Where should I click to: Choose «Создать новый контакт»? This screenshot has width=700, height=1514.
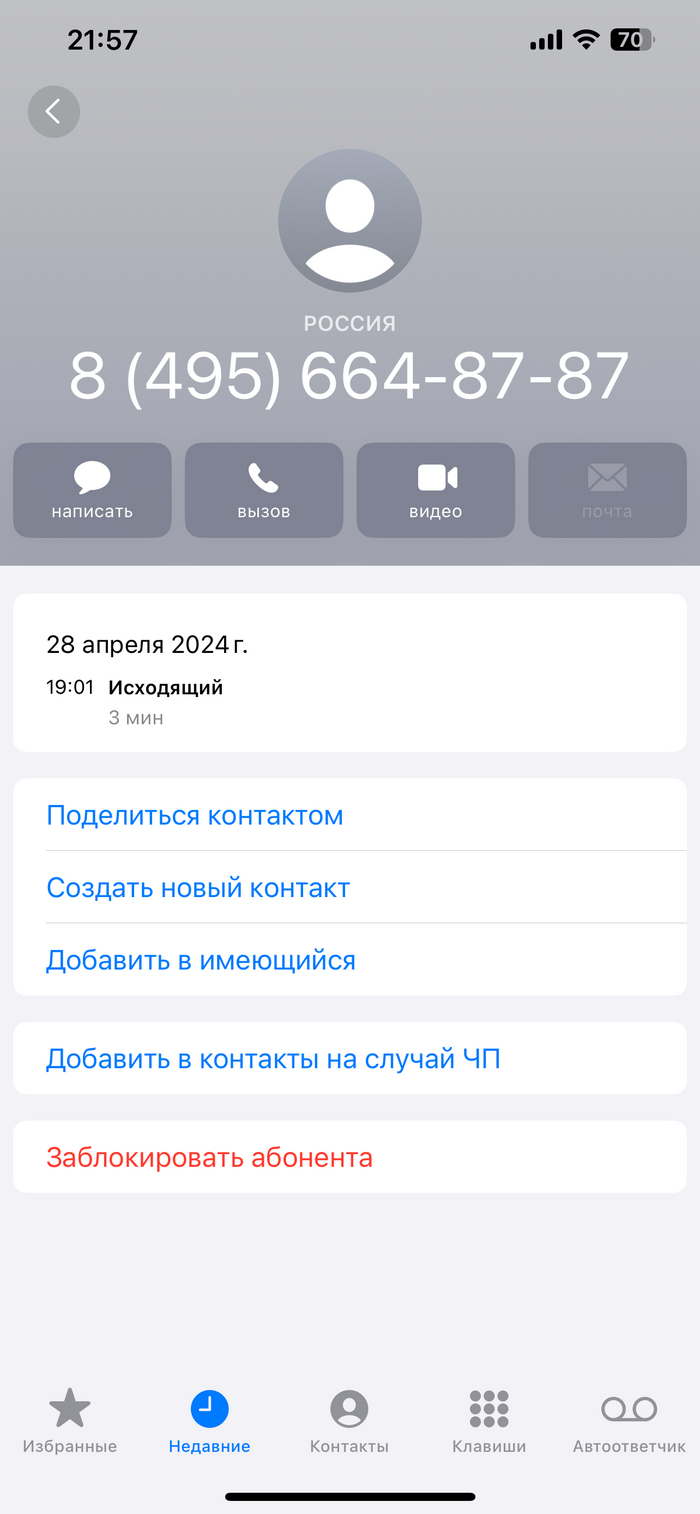tap(198, 888)
